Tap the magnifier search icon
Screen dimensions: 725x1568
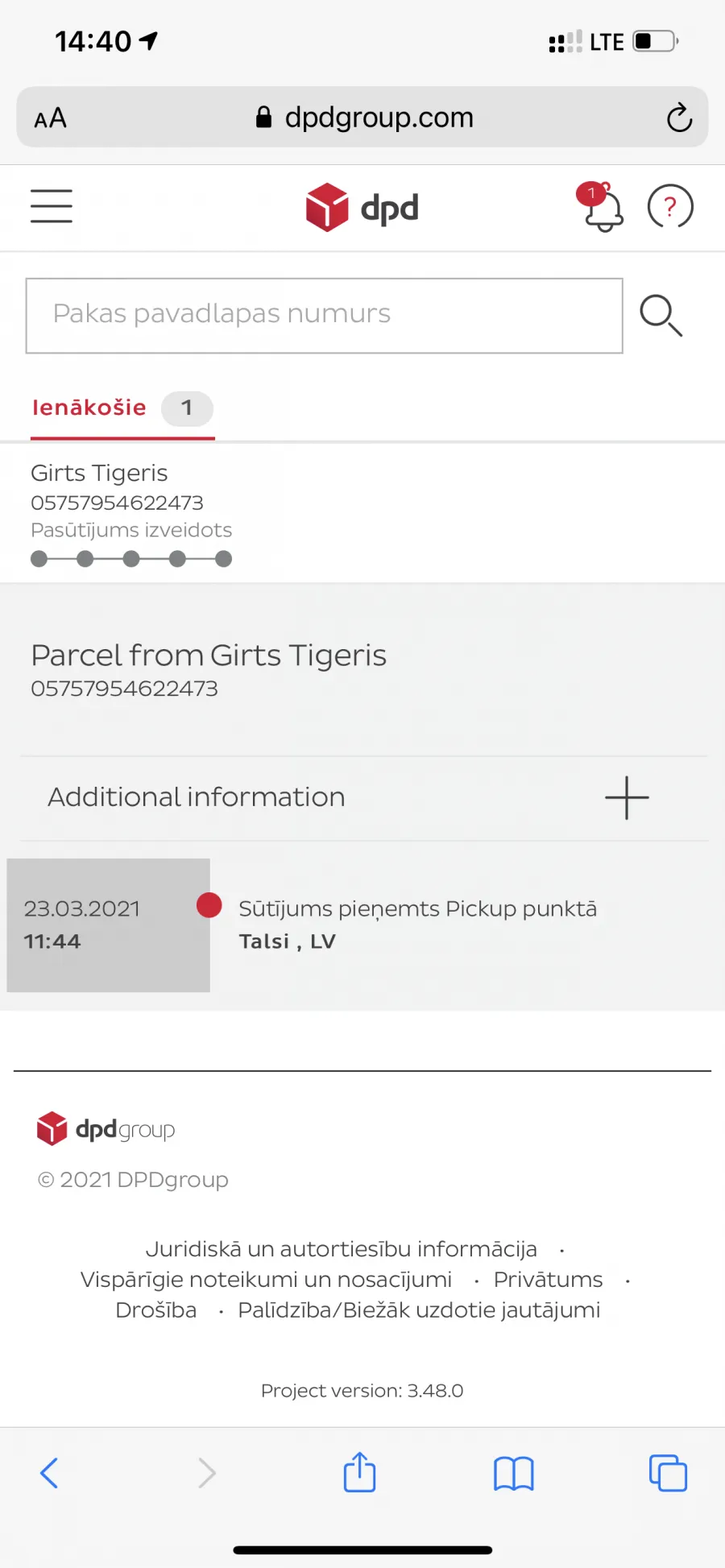pos(661,315)
